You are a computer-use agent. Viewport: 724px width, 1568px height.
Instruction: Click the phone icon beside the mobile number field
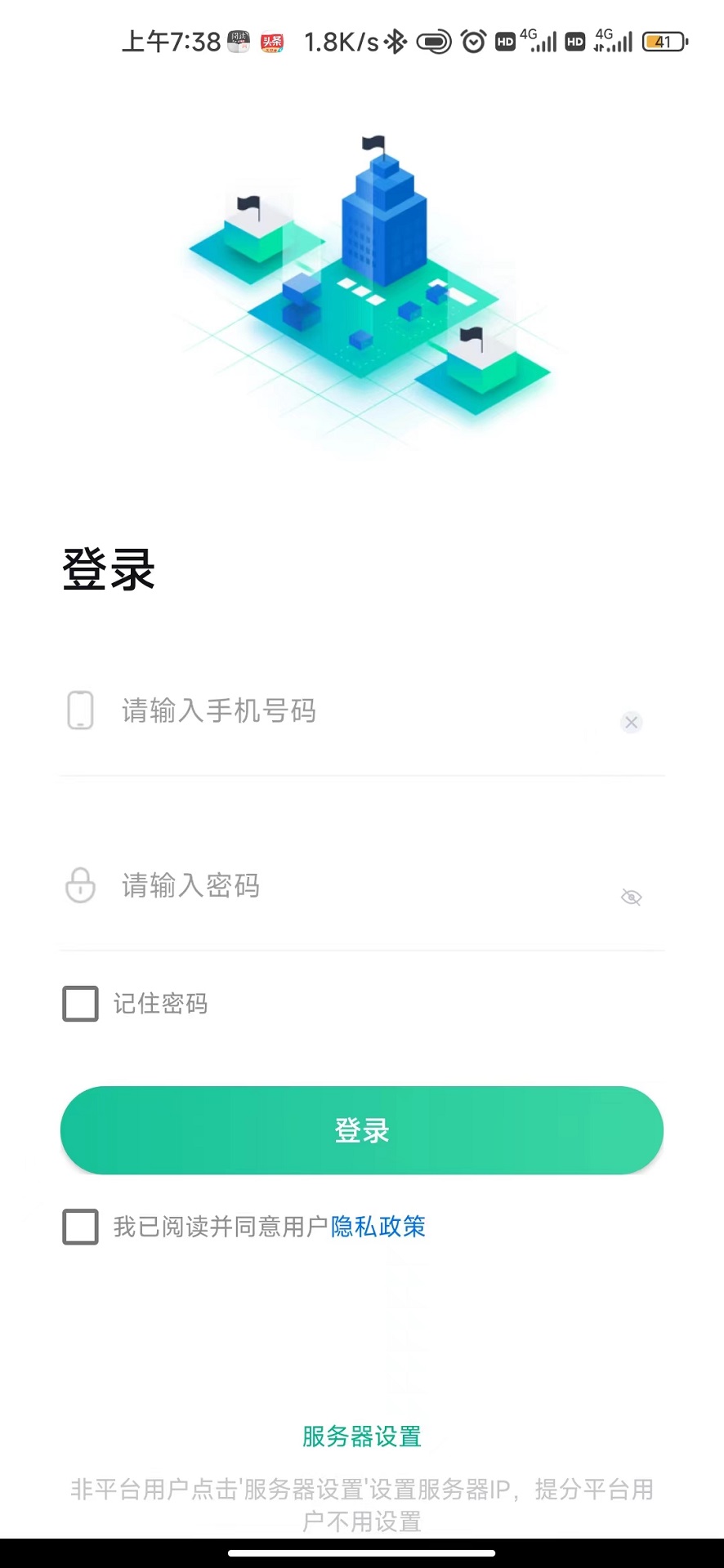point(79,710)
